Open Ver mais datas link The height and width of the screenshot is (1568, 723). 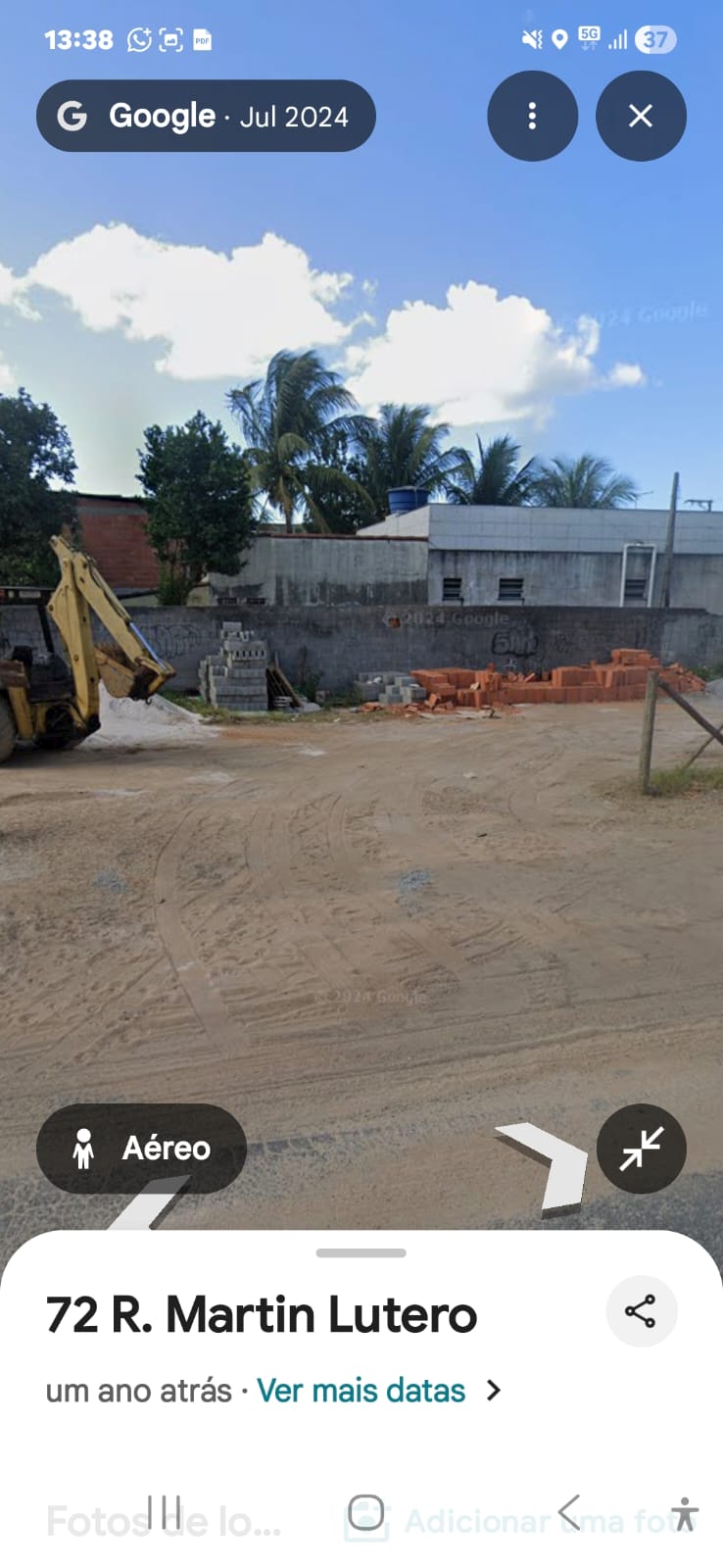(361, 1391)
